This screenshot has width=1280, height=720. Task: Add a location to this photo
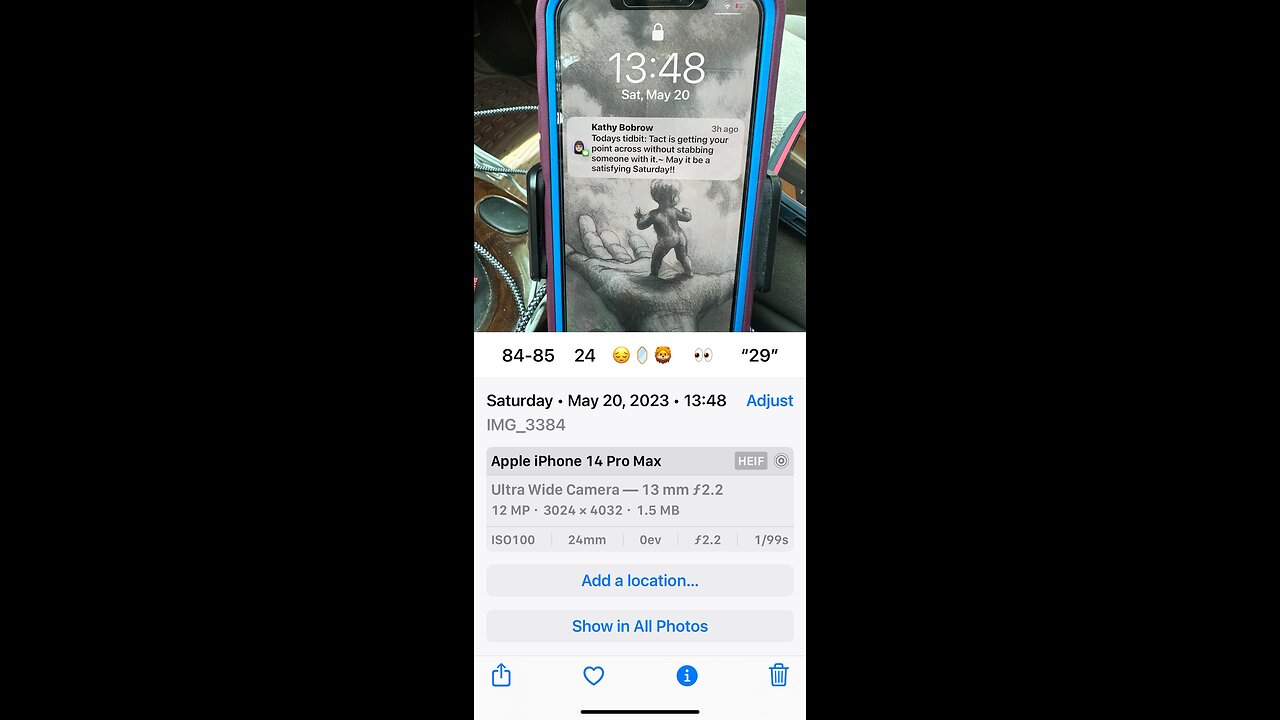pyautogui.click(x=640, y=580)
